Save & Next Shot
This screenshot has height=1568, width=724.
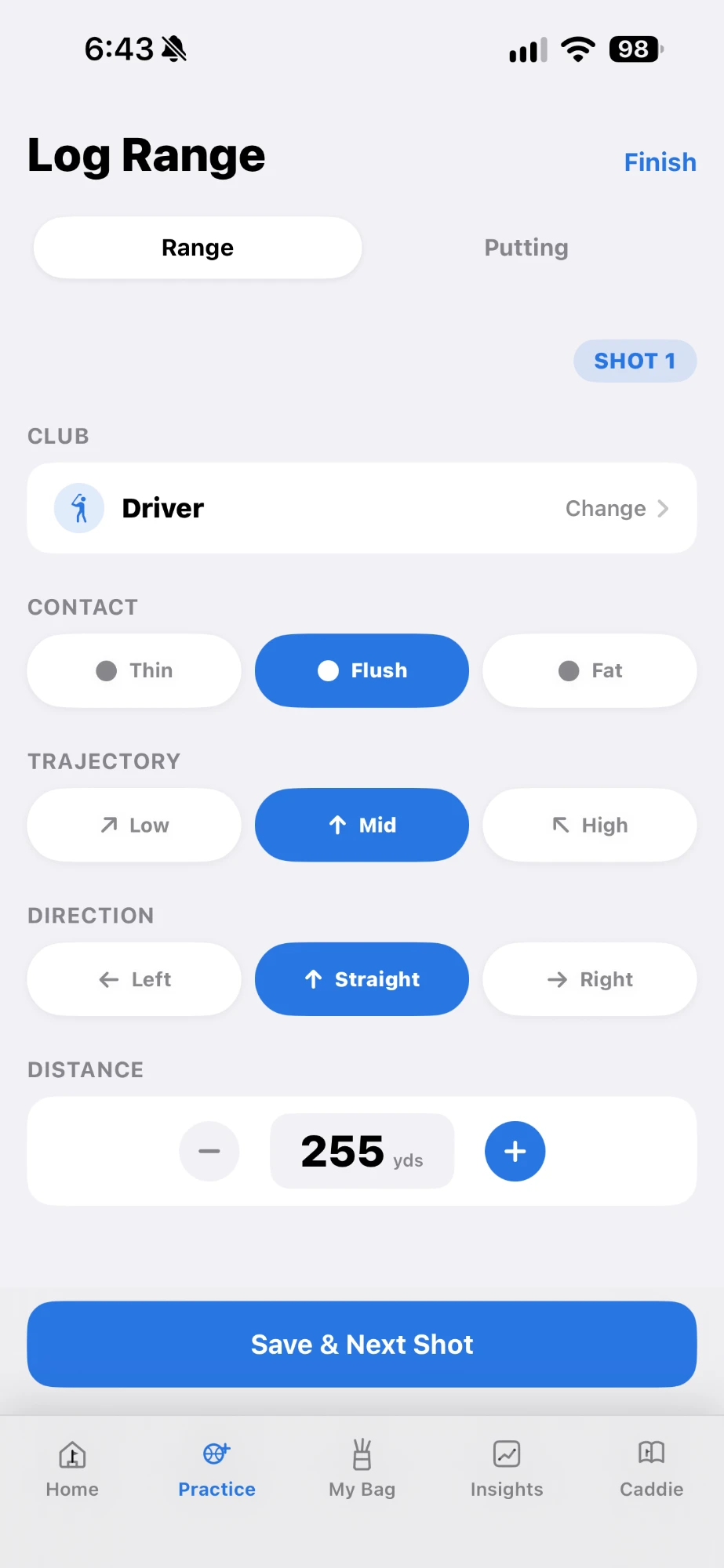click(362, 1344)
